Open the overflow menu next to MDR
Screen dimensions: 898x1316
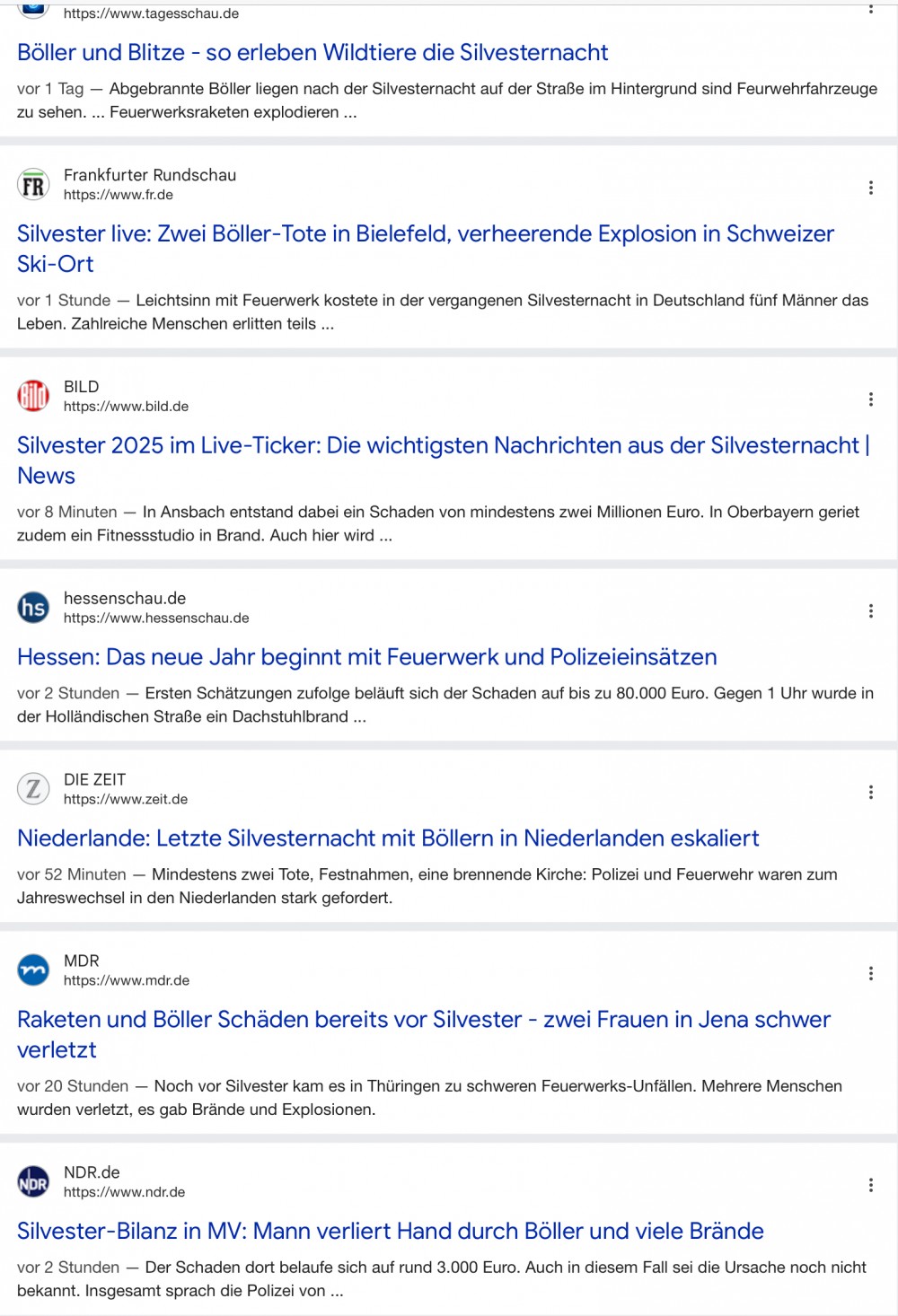point(870,973)
